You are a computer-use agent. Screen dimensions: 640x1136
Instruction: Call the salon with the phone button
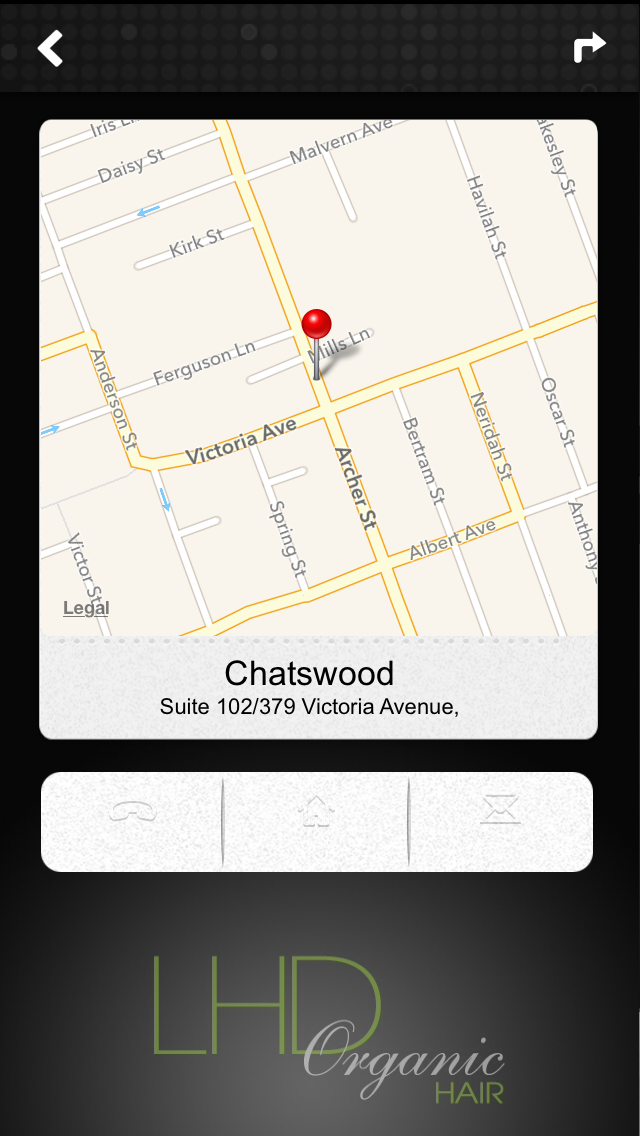[x=132, y=811]
